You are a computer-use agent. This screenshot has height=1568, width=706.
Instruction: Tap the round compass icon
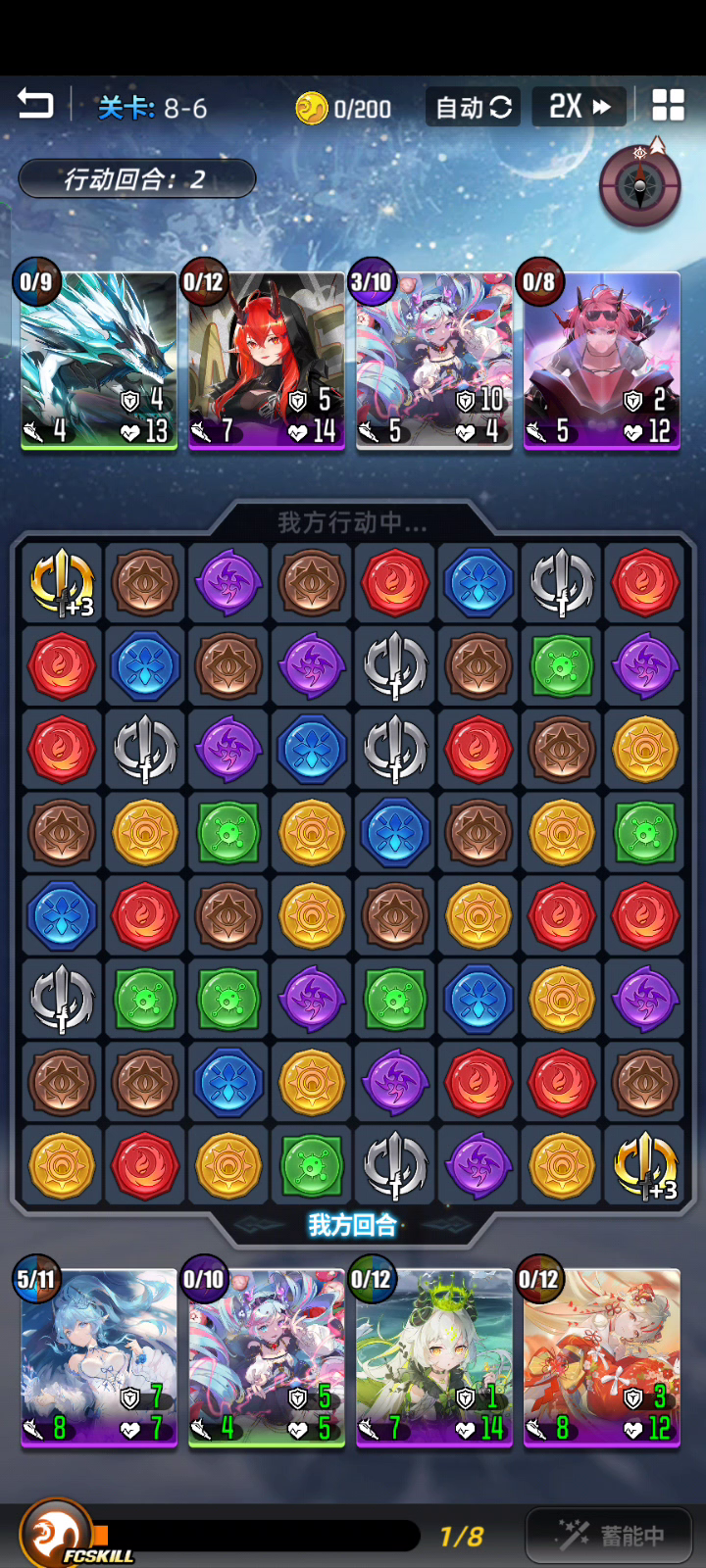pyautogui.click(x=640, y=186)
